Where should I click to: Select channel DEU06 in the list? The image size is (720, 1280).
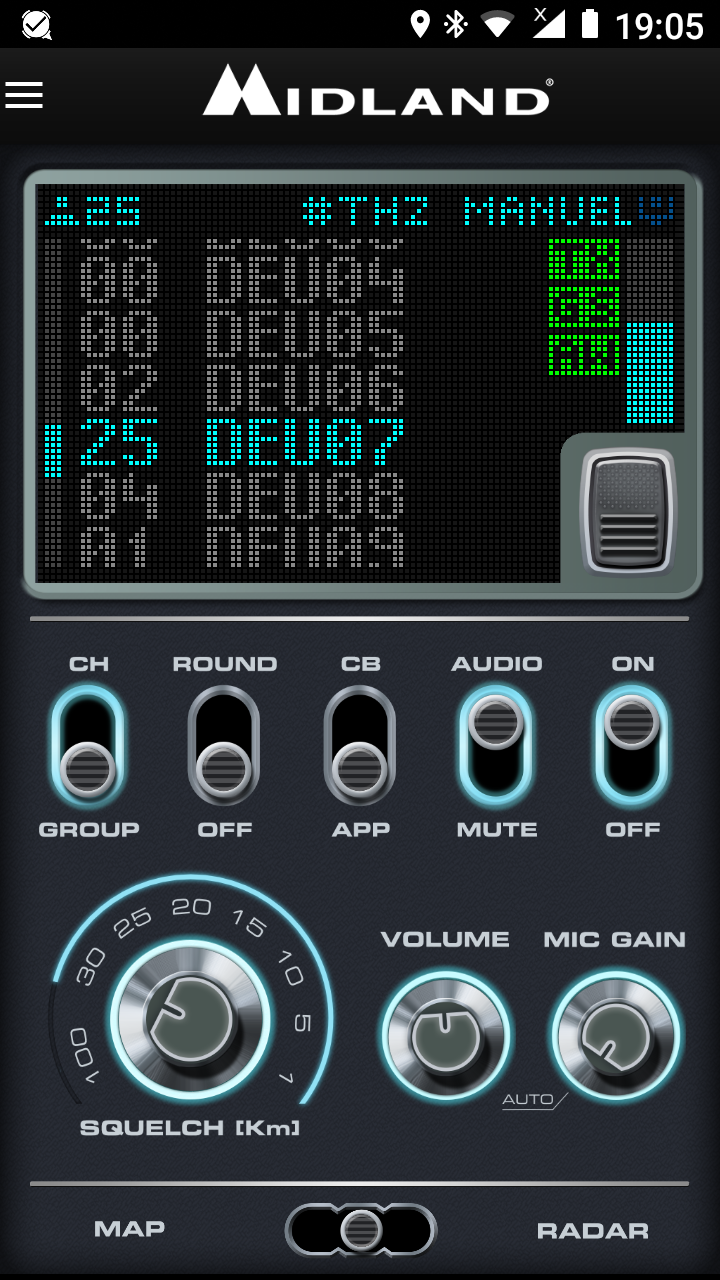tap(305, 386)
